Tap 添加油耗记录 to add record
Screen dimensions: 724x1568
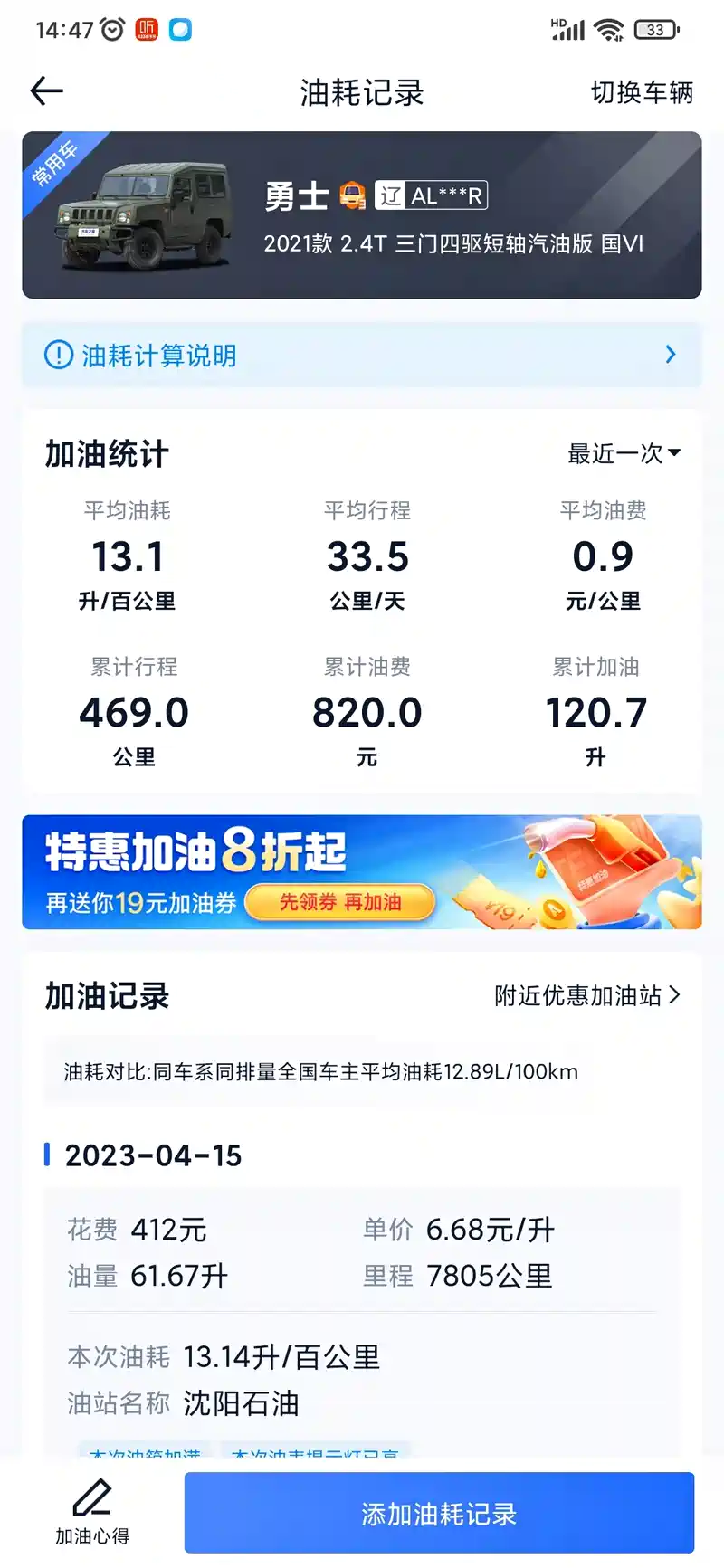439,1513
